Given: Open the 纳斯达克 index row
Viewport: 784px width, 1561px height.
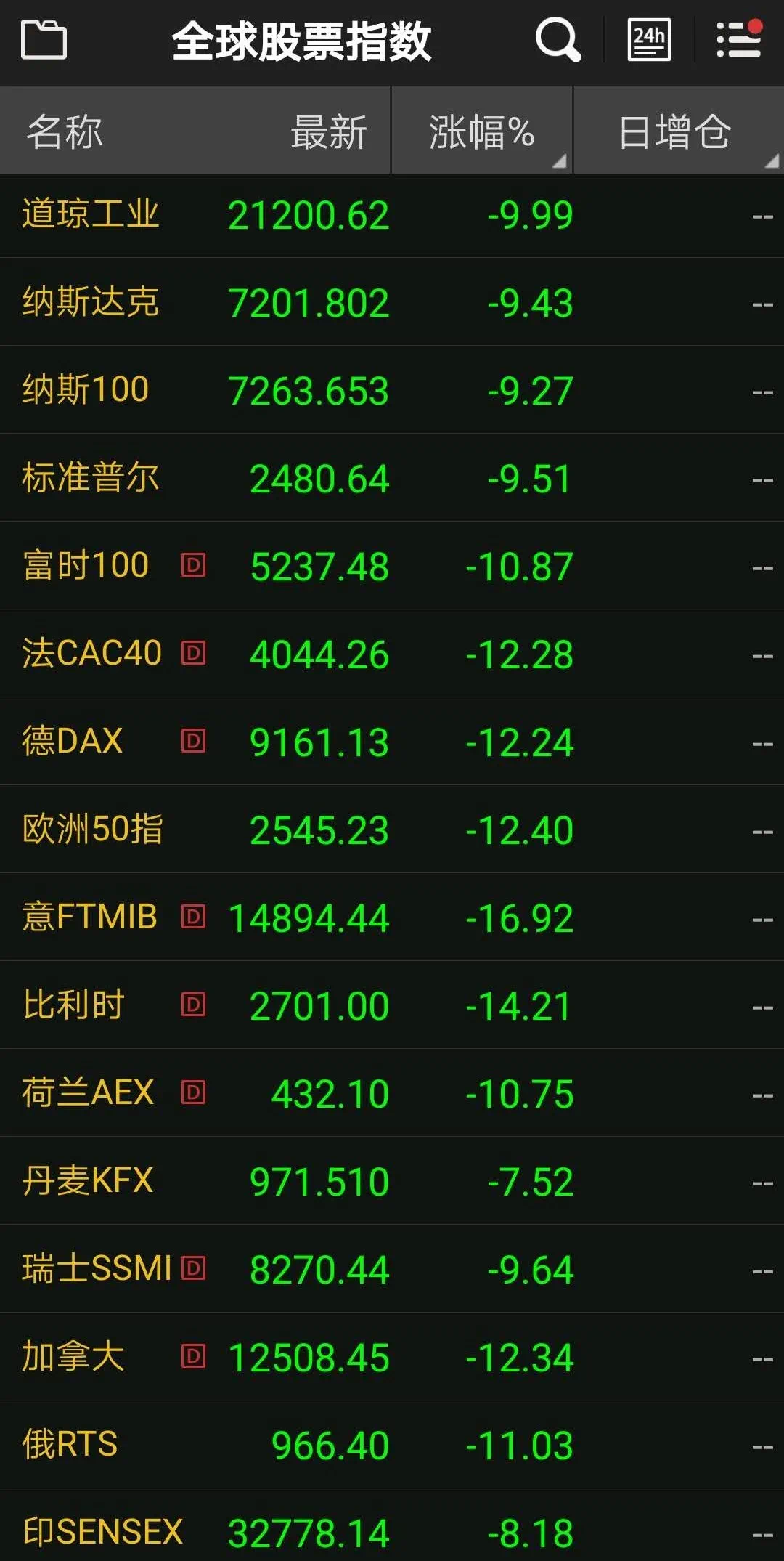Looking at the screenshot, I should (392, 302).
